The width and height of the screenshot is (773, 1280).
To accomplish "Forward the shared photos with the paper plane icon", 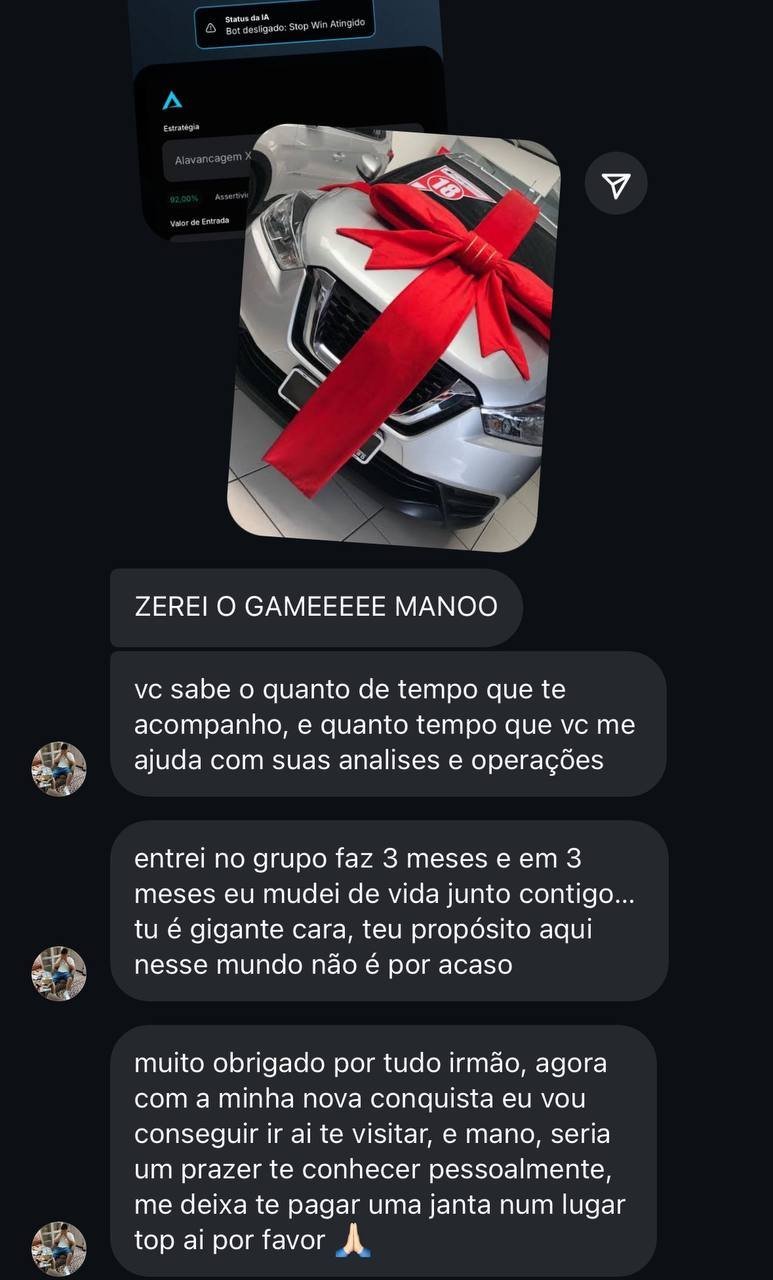I will [616, 184].
